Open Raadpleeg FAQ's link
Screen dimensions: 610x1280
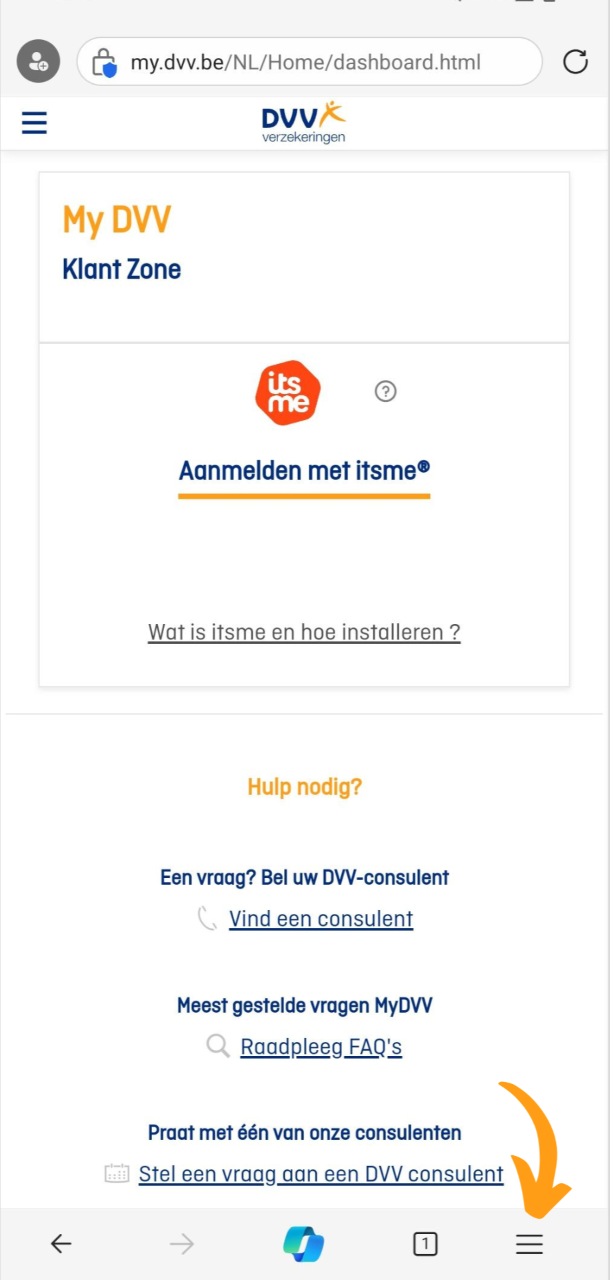pos(320,1047)
